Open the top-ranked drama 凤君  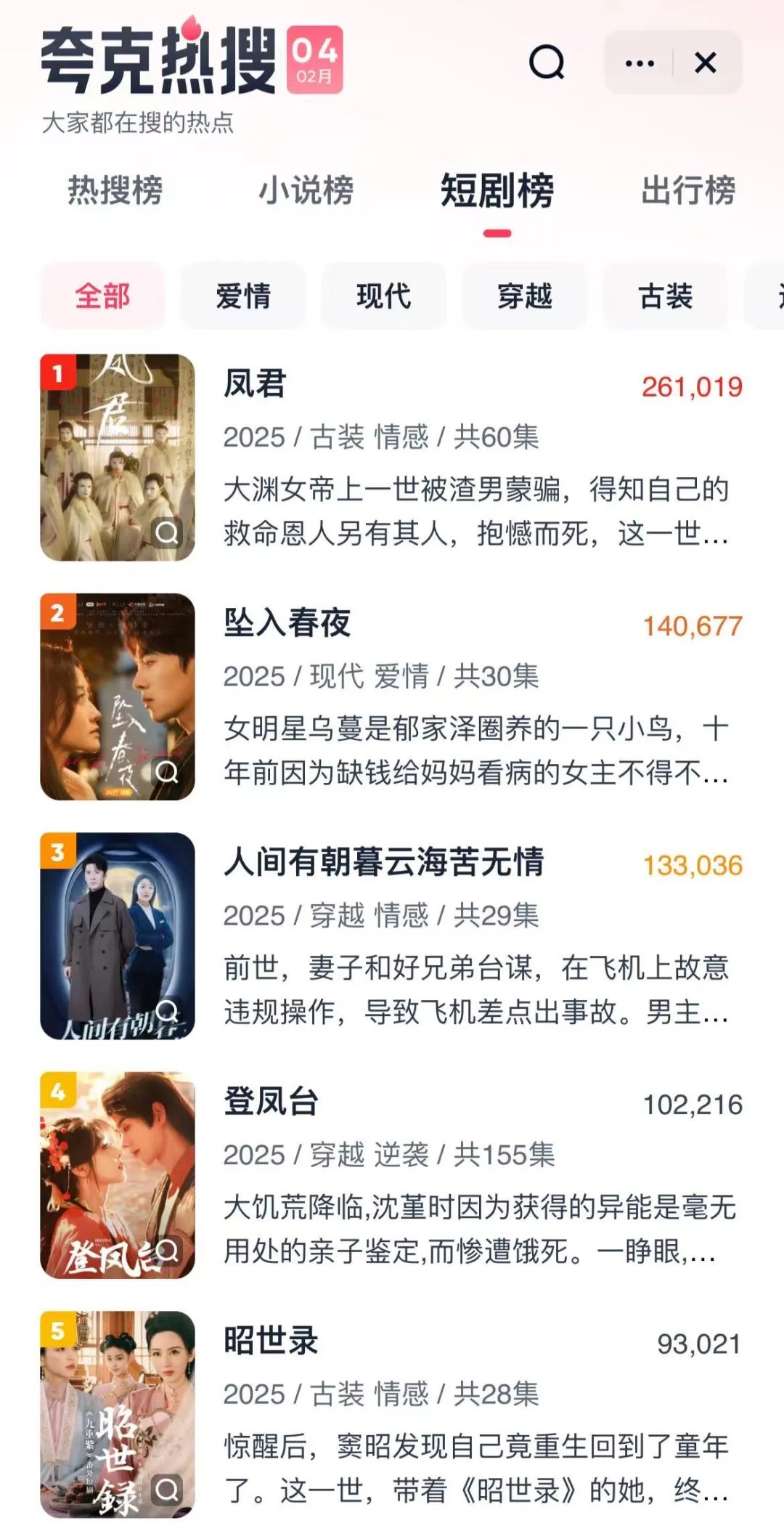[x=255, y=383]
